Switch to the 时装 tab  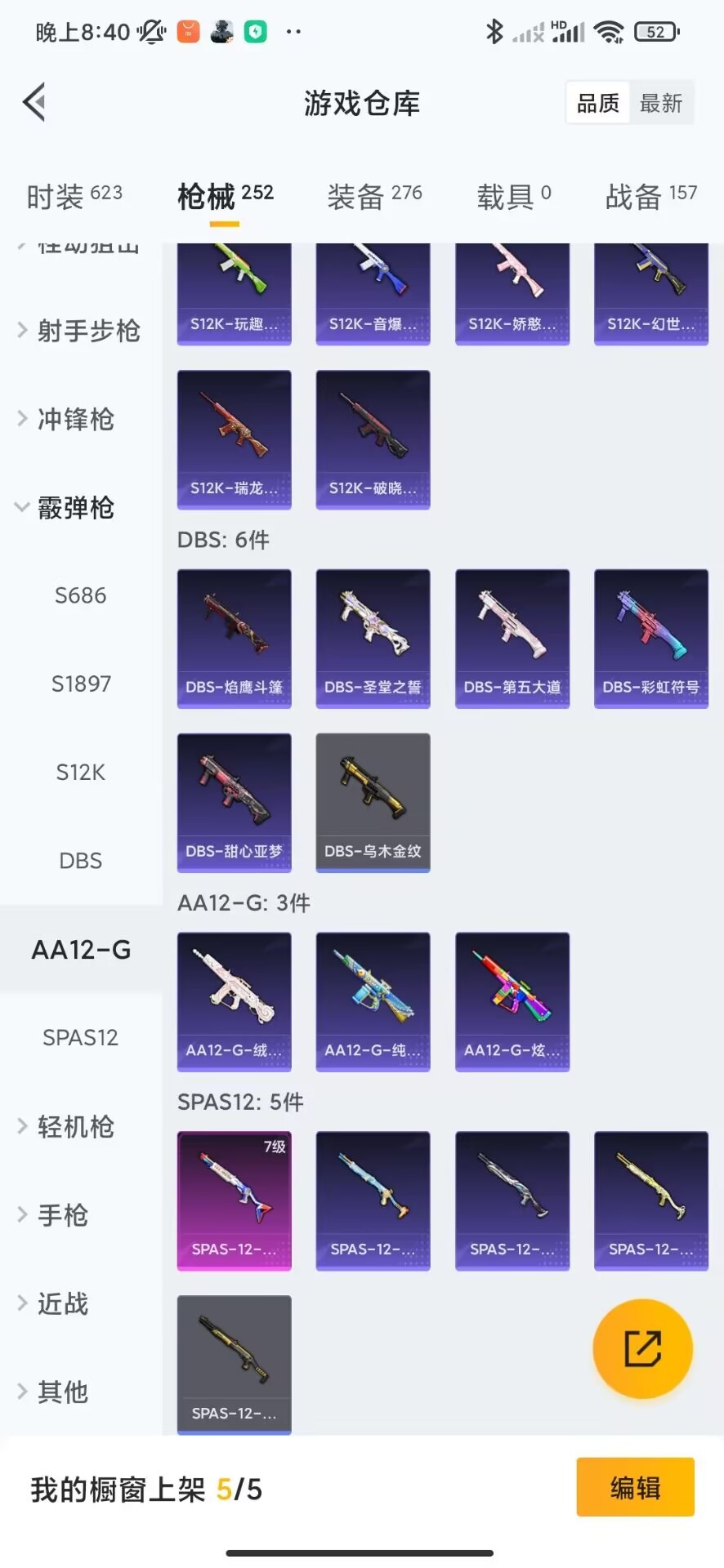pyautogui.click(x=74, y=196)
